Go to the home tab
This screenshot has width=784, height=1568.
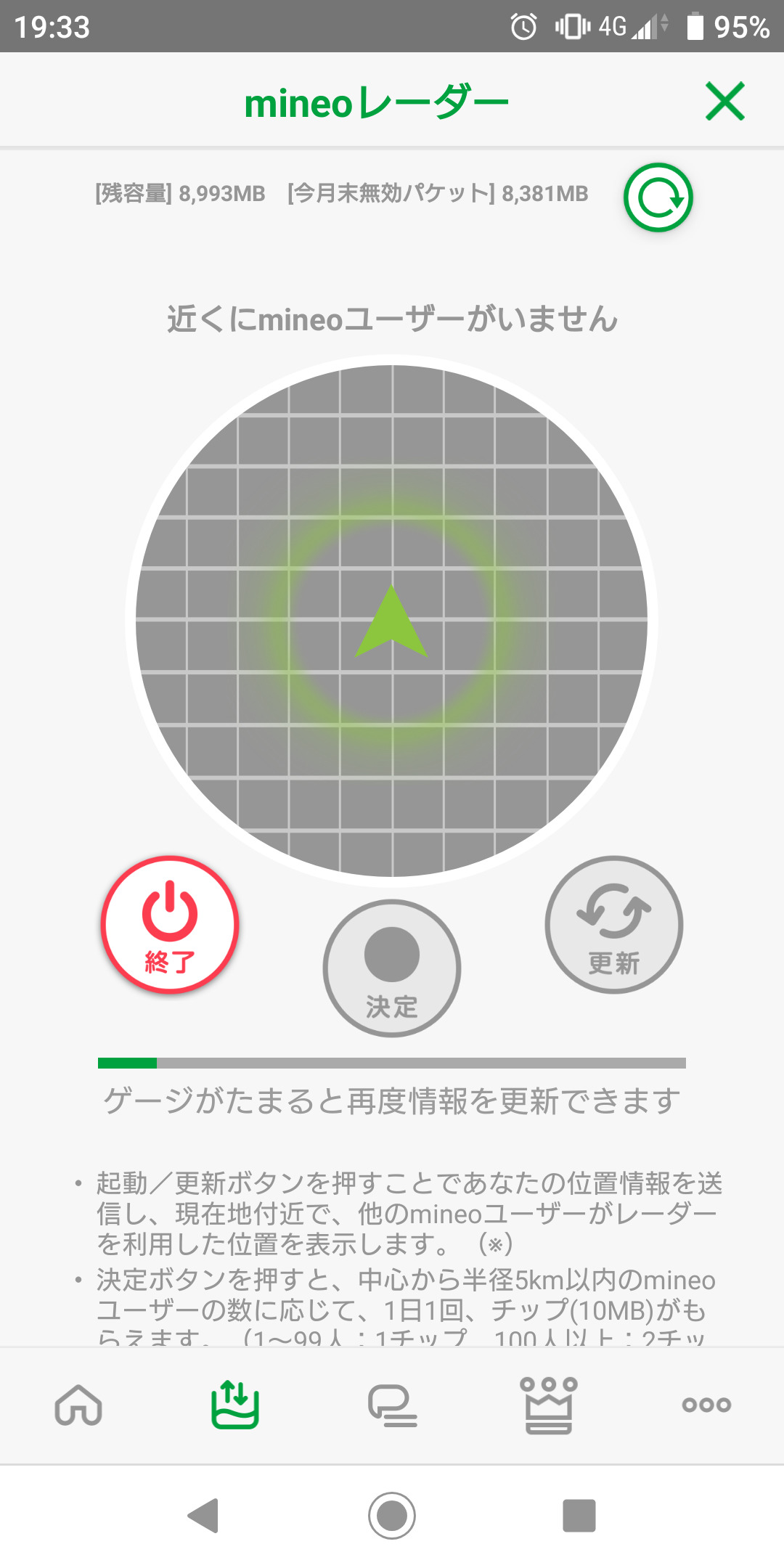coord(78,1405)
